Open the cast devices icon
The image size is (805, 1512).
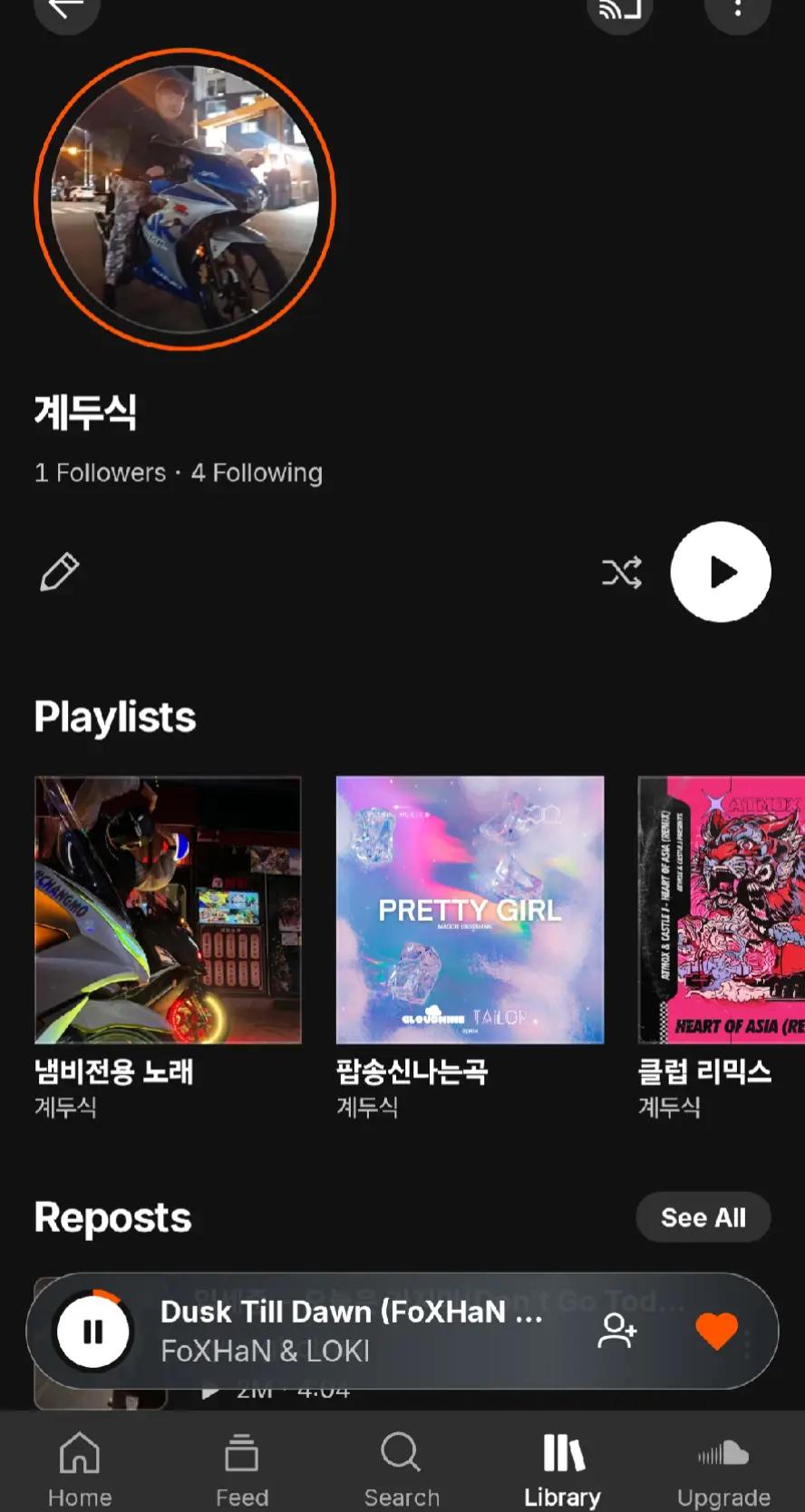coord(620,9)
